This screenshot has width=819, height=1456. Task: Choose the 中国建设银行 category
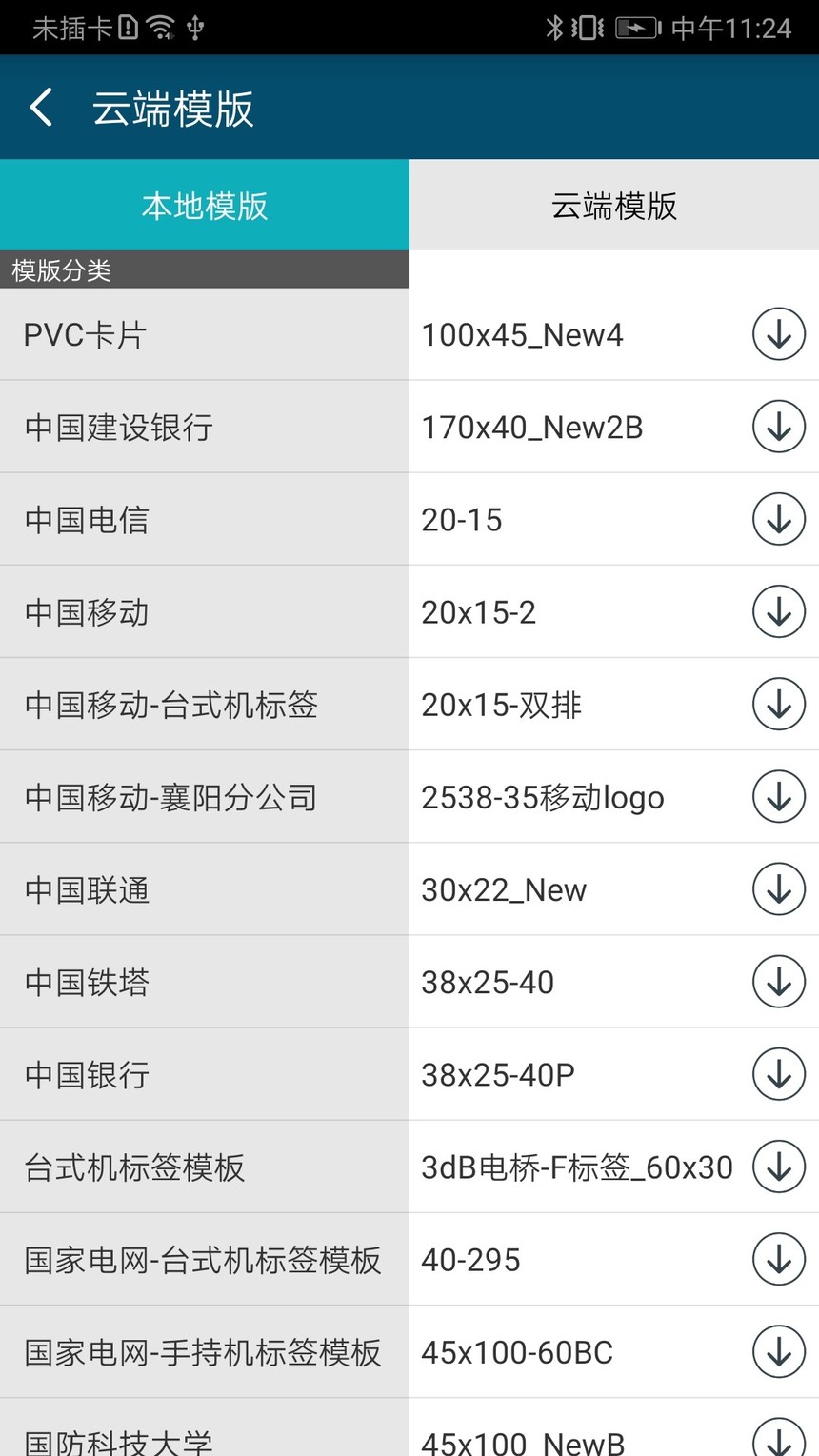coord(205,427)
